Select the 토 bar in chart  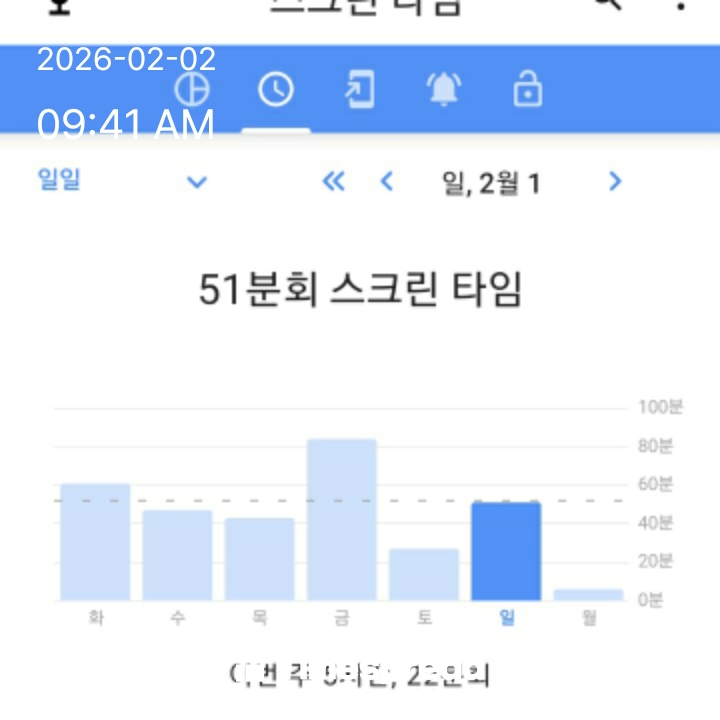(424, 574)
